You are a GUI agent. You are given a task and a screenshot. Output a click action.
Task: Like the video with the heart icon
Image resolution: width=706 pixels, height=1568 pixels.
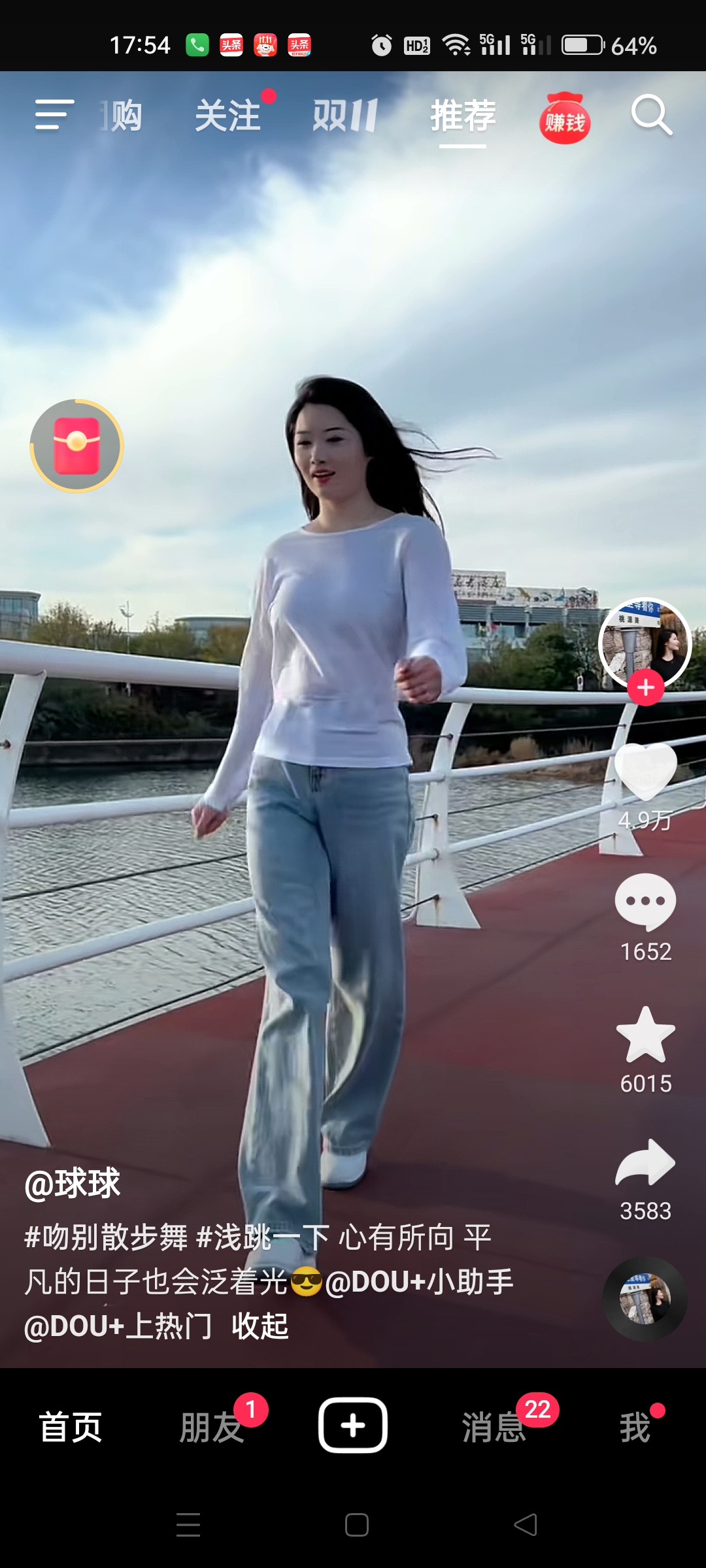646,772
